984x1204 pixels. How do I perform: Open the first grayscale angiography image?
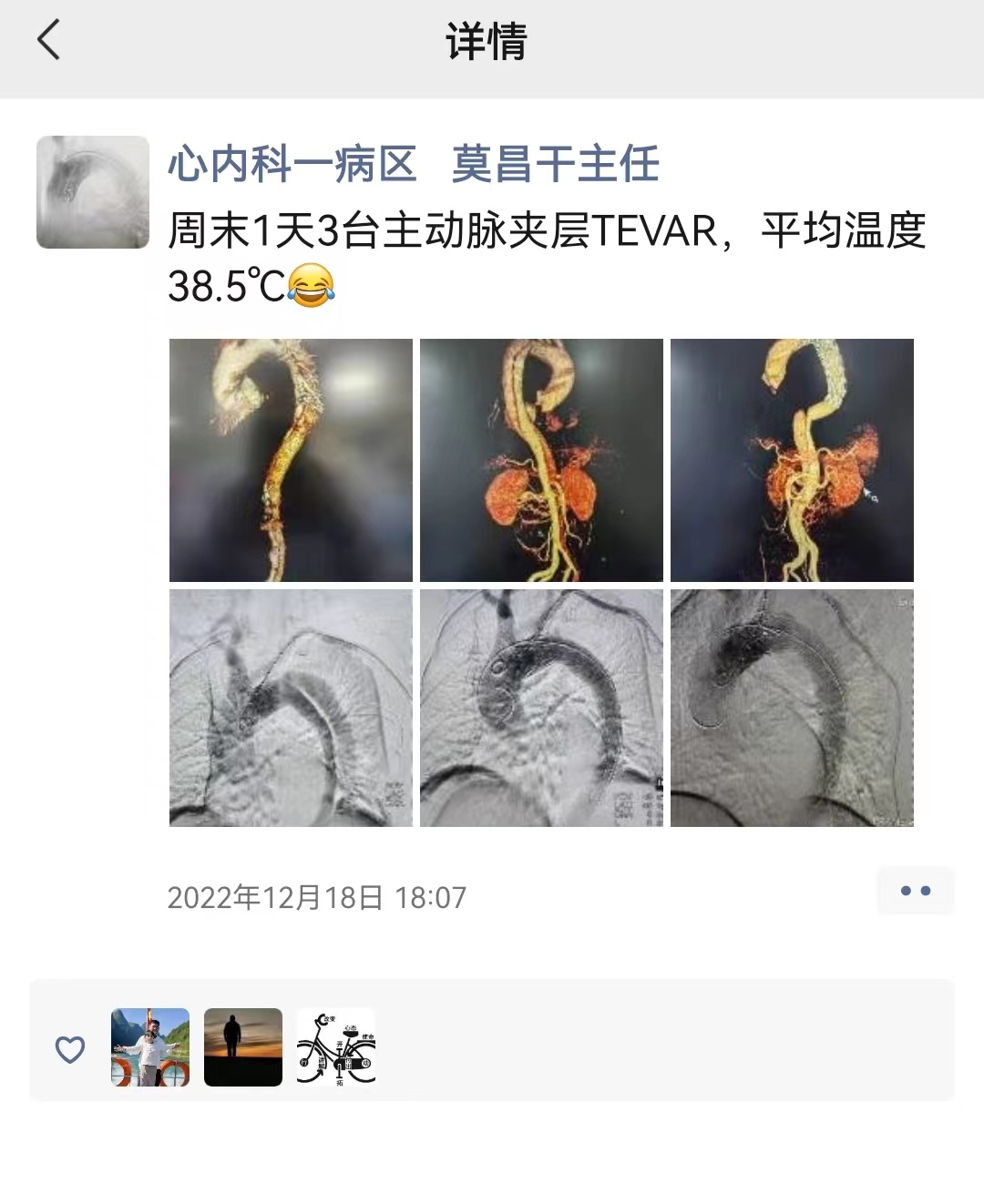[x=291, y=708]
